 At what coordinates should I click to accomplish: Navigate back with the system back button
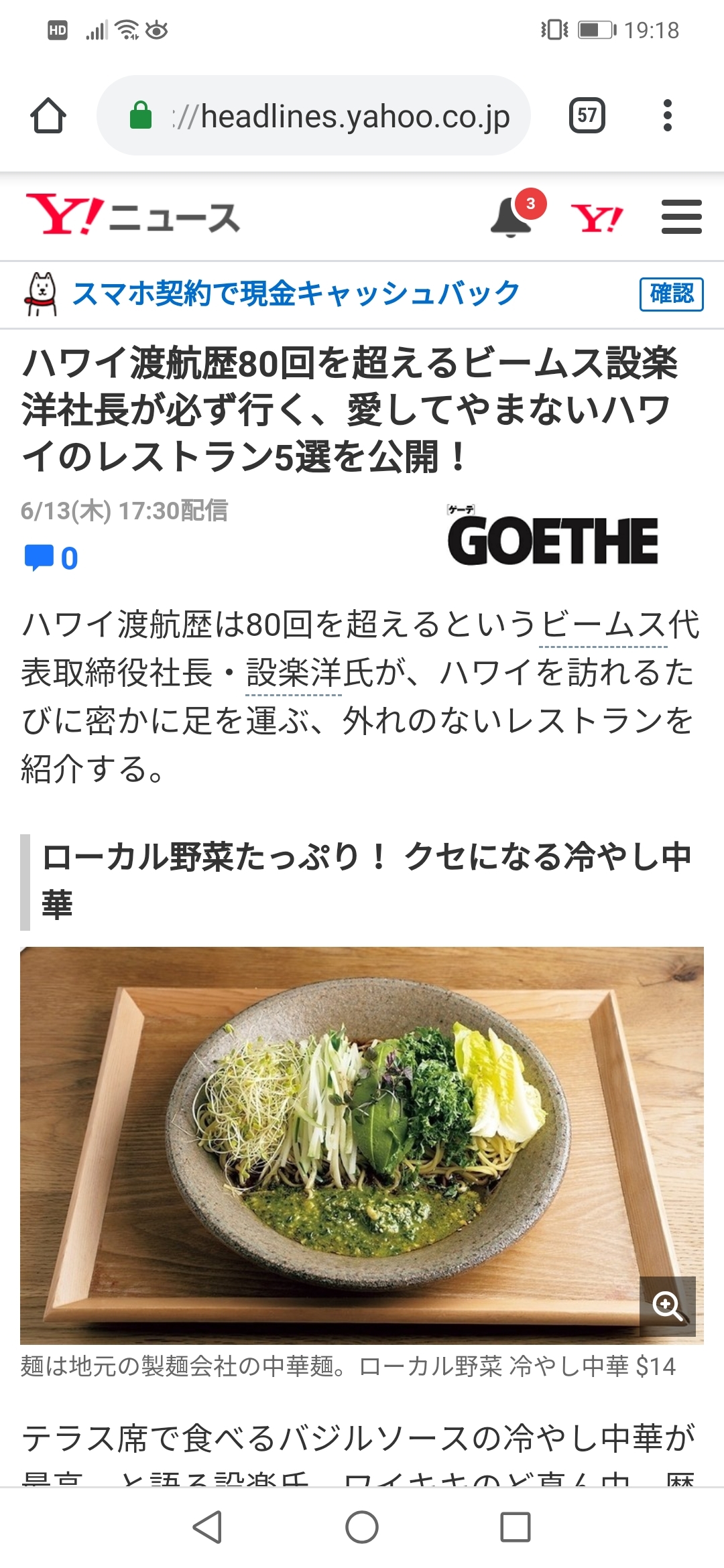click(208, 1527)
